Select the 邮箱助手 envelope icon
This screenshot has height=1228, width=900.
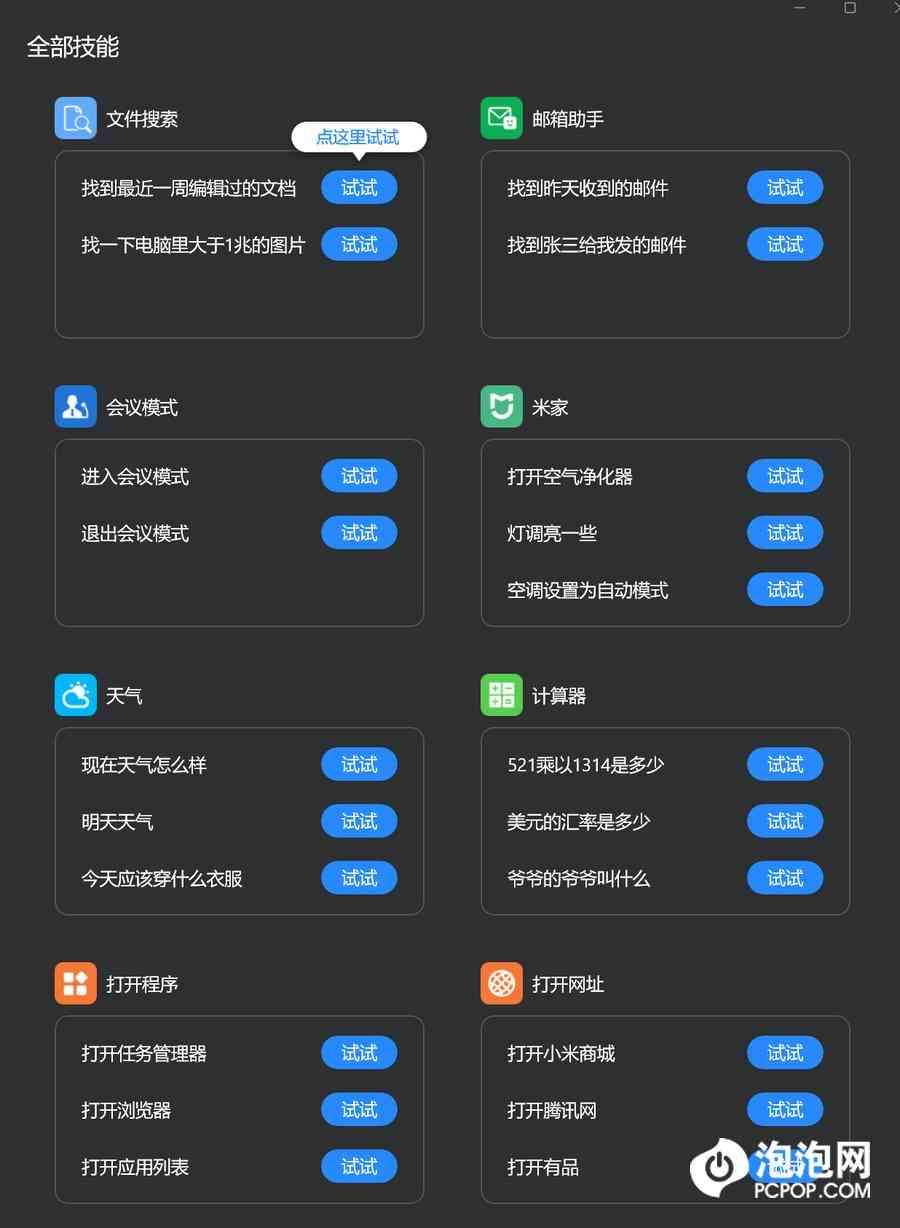click(x=501, y=117)
